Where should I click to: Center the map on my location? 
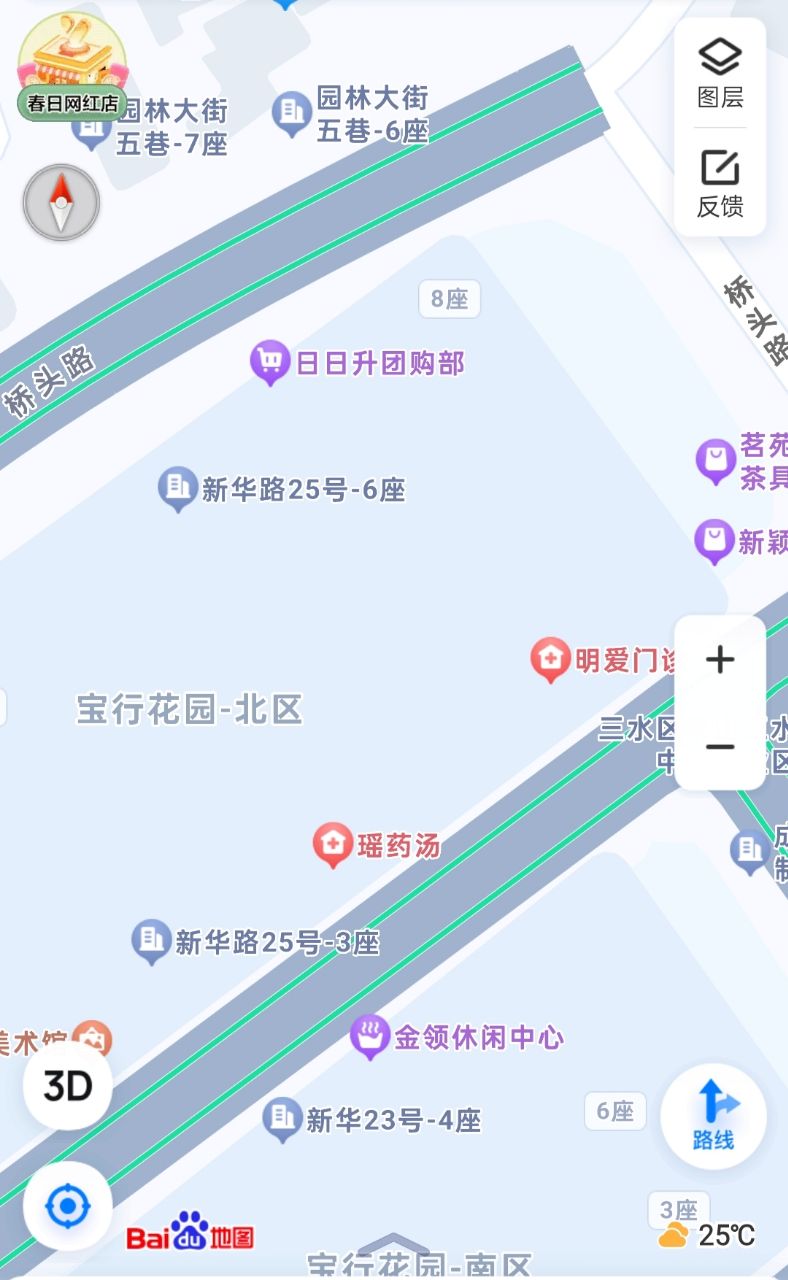[x=68, y=1207]
